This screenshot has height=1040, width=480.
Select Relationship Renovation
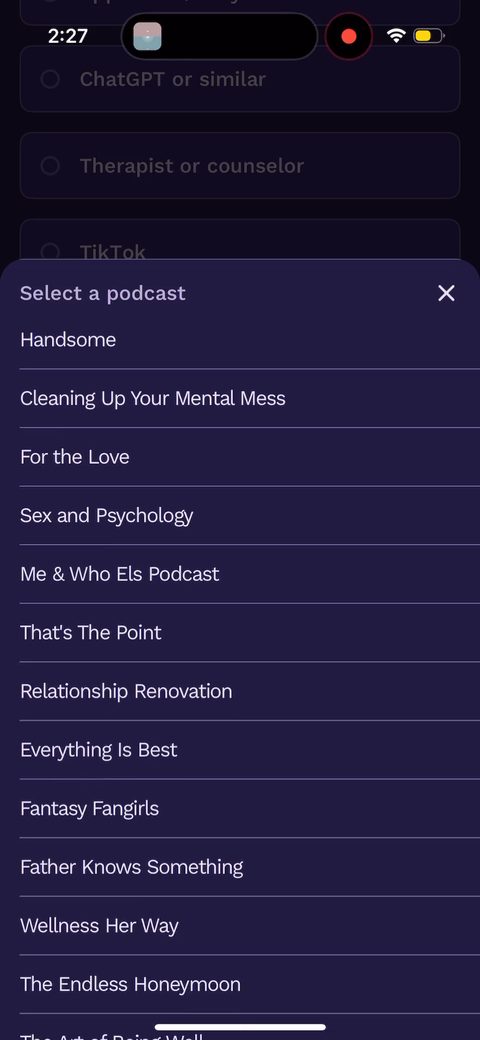[250, 691]
